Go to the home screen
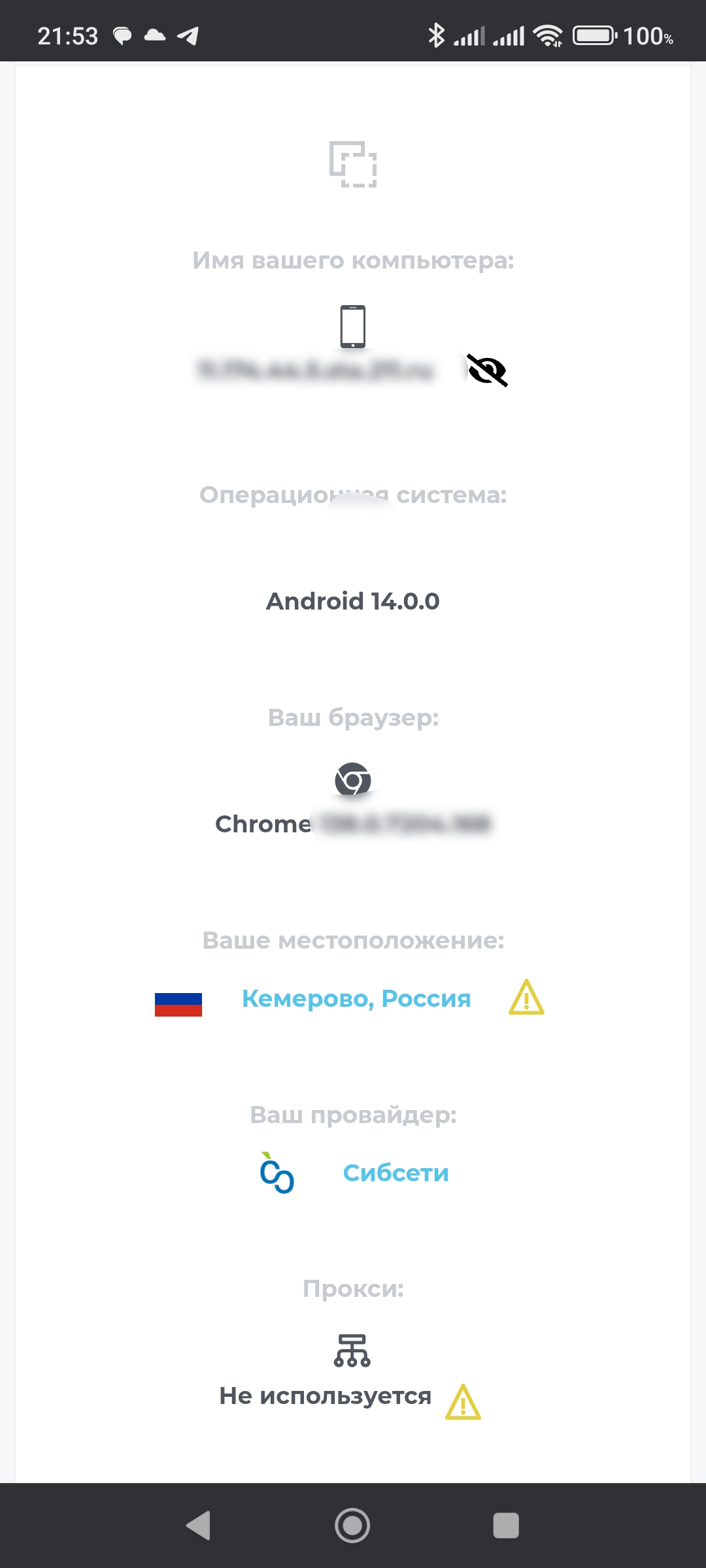Screen dimensions: 706x1568 coord(352,1526)
